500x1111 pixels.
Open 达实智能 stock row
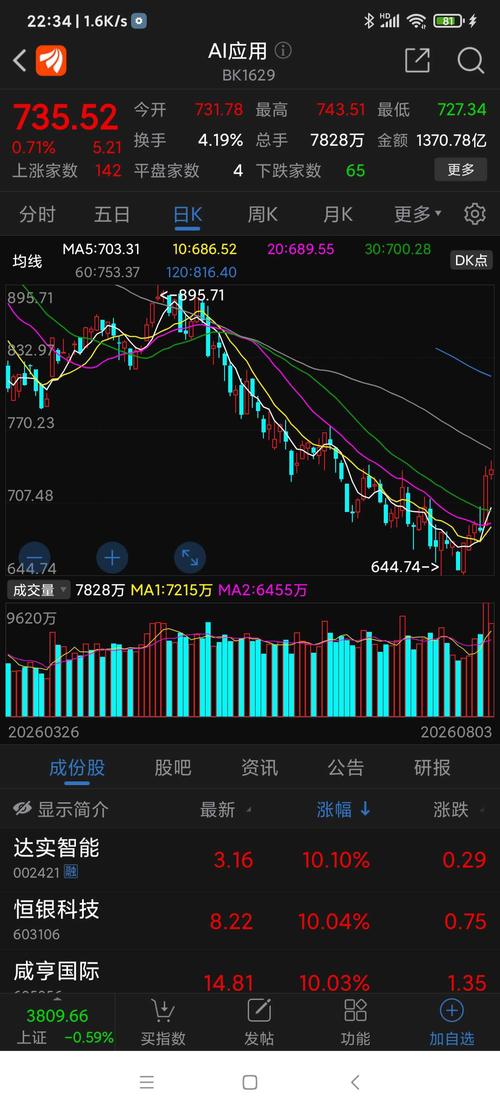click(250, 859)
